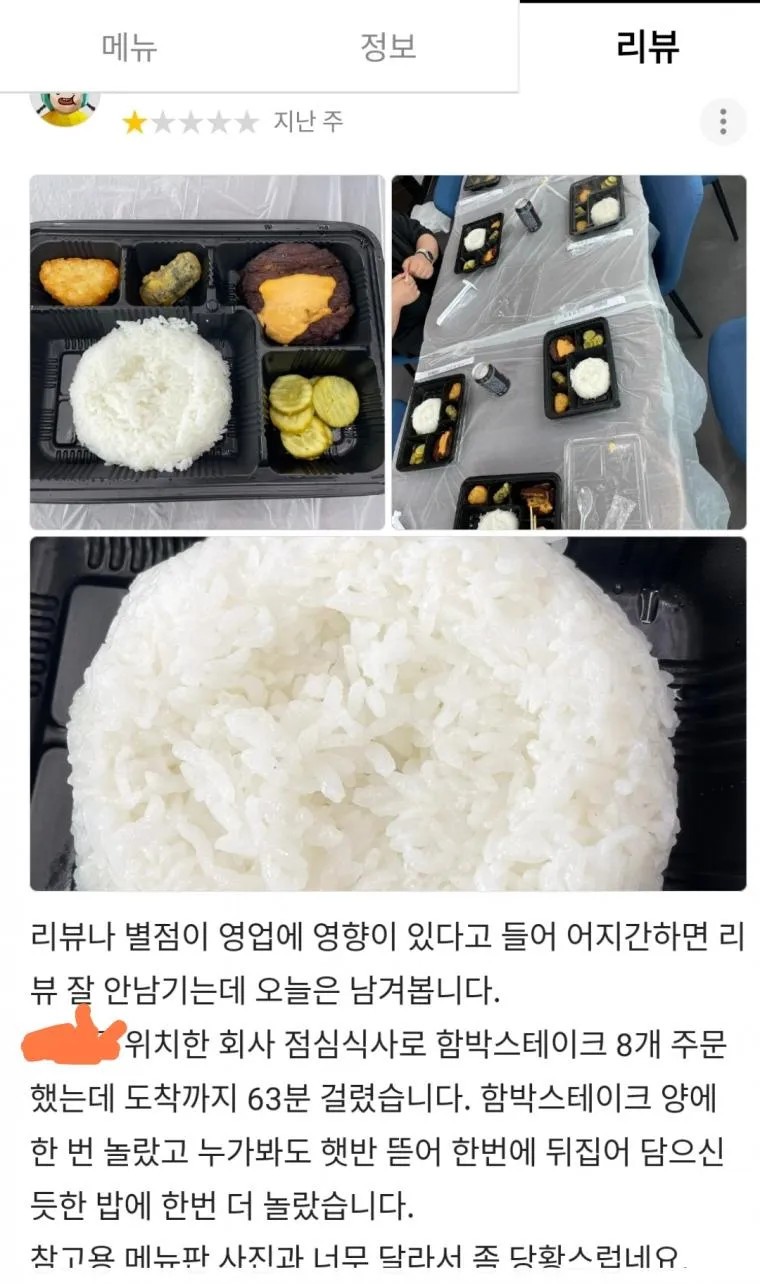Enlarge the lunchbox tray photo

[207, 352]
